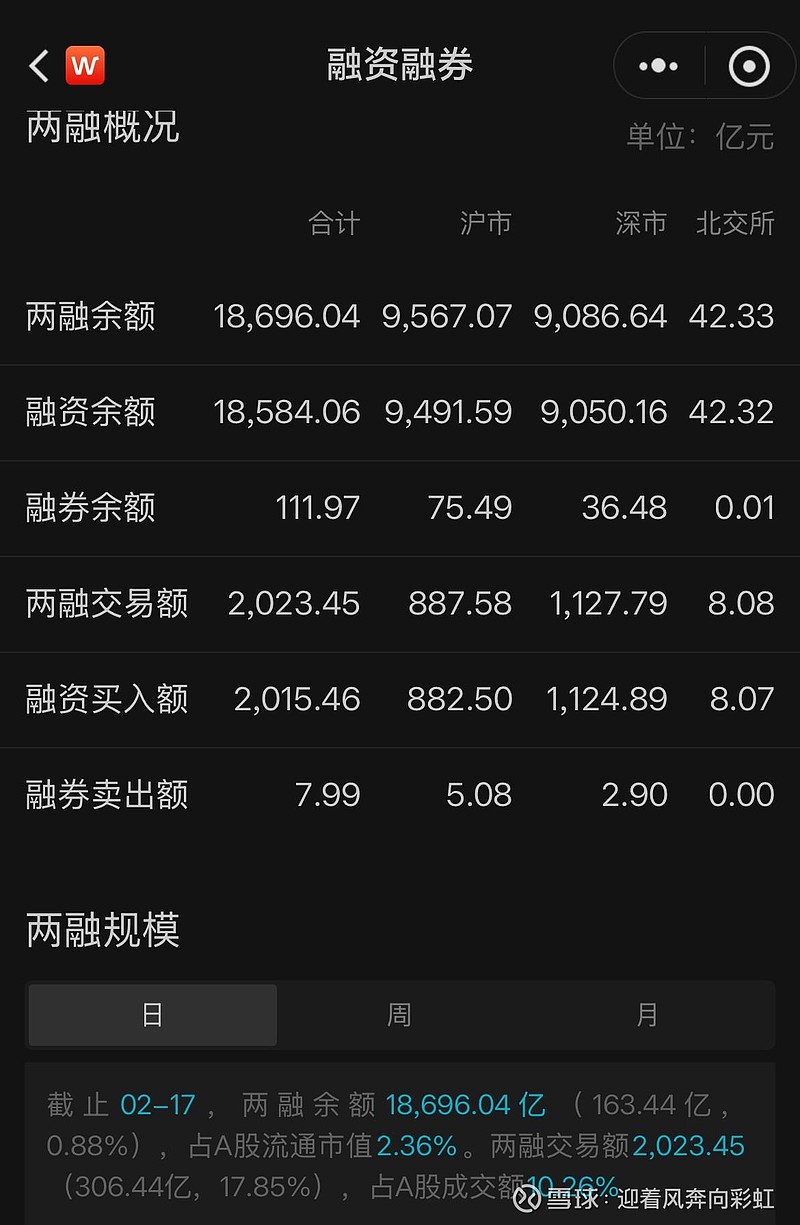Click the Wind logo icon in the top bar
This screenshot has height=1225, width=800.
tap(85, 65)
